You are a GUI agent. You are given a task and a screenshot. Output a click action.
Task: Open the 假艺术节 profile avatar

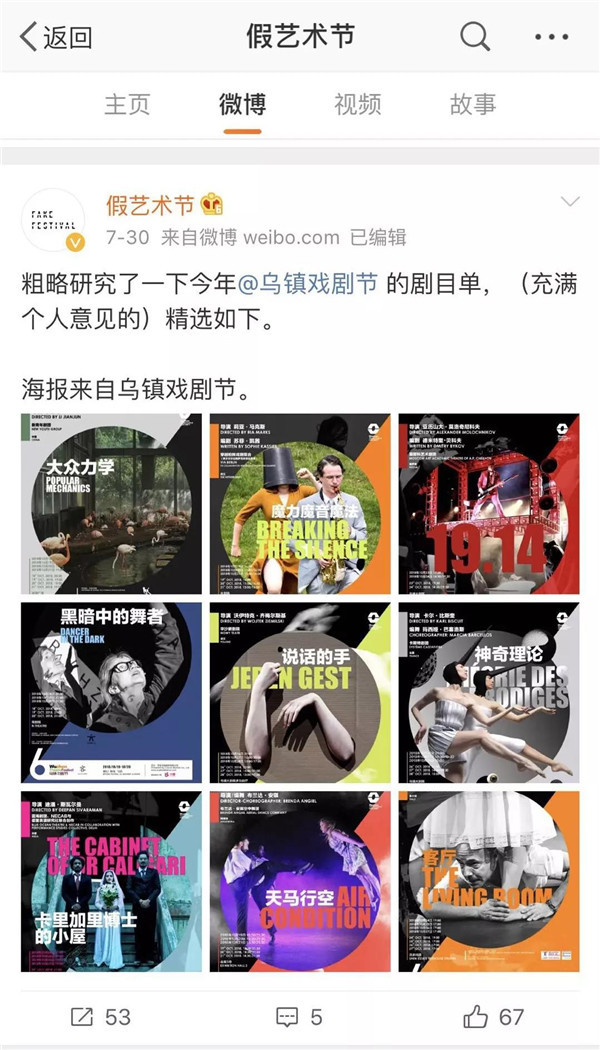click(53, 220)
